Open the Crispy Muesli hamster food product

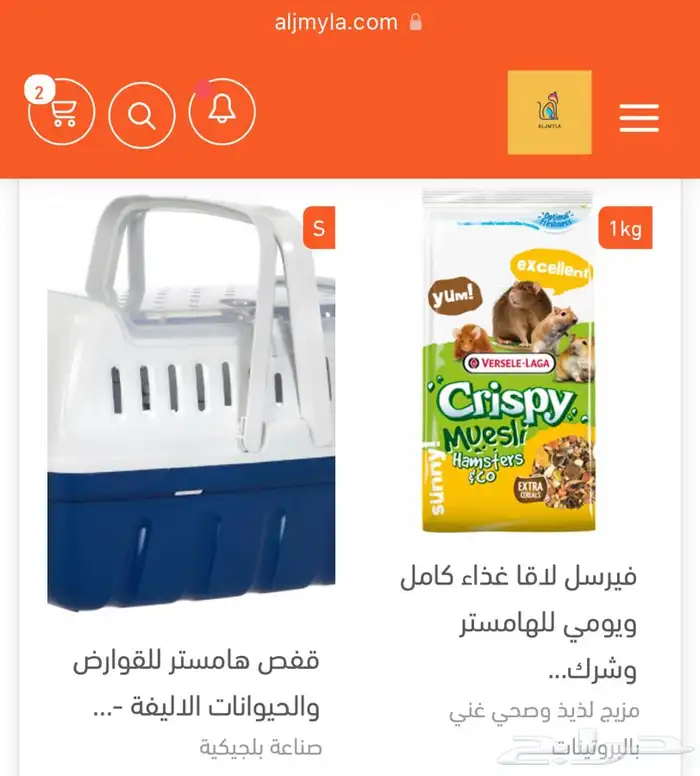[x=509, y=361]
